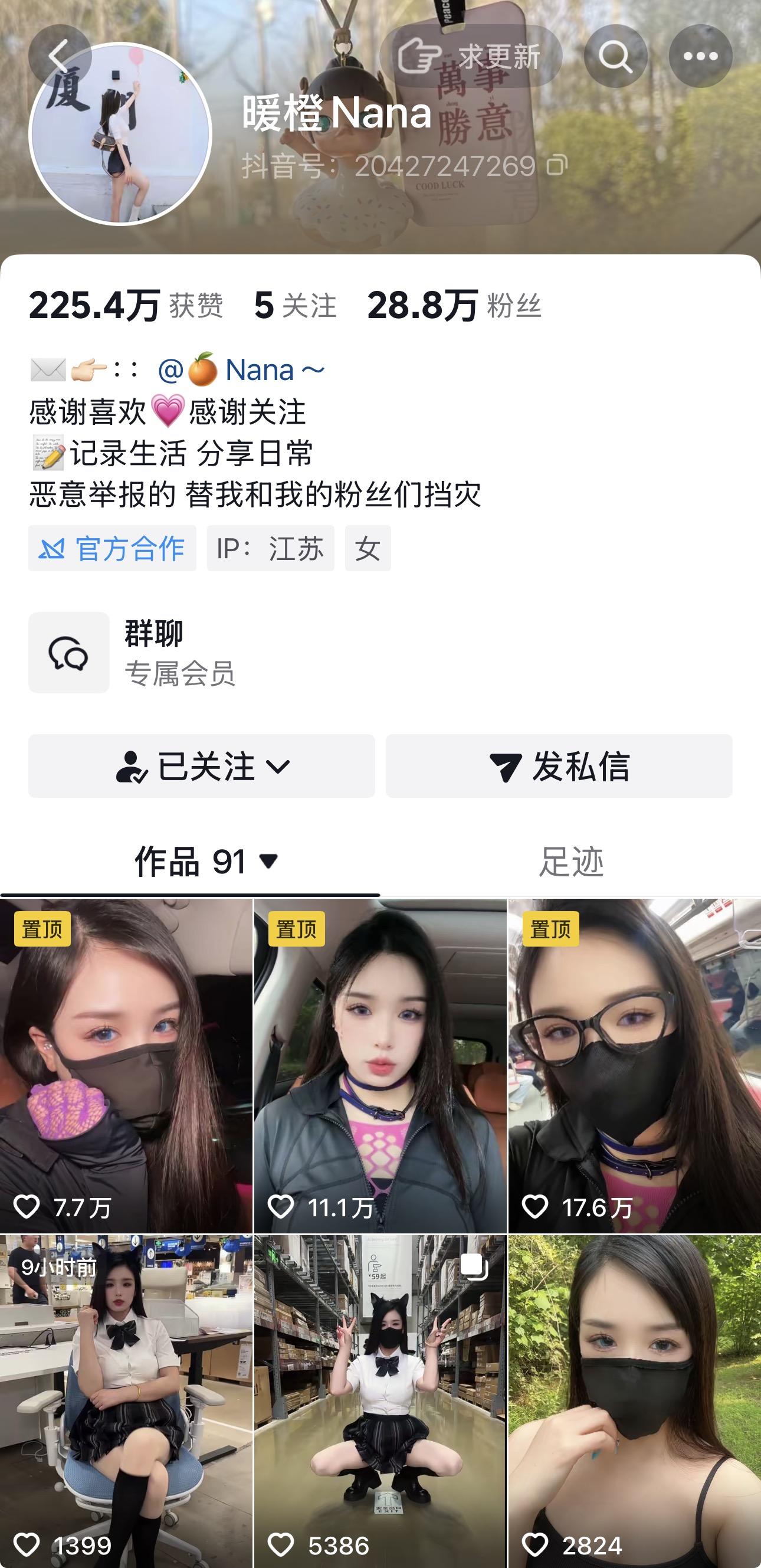View the 5 关注 following list
Image resolution: width=761 pixels, height=1568 pixels.
pos(296,305)
